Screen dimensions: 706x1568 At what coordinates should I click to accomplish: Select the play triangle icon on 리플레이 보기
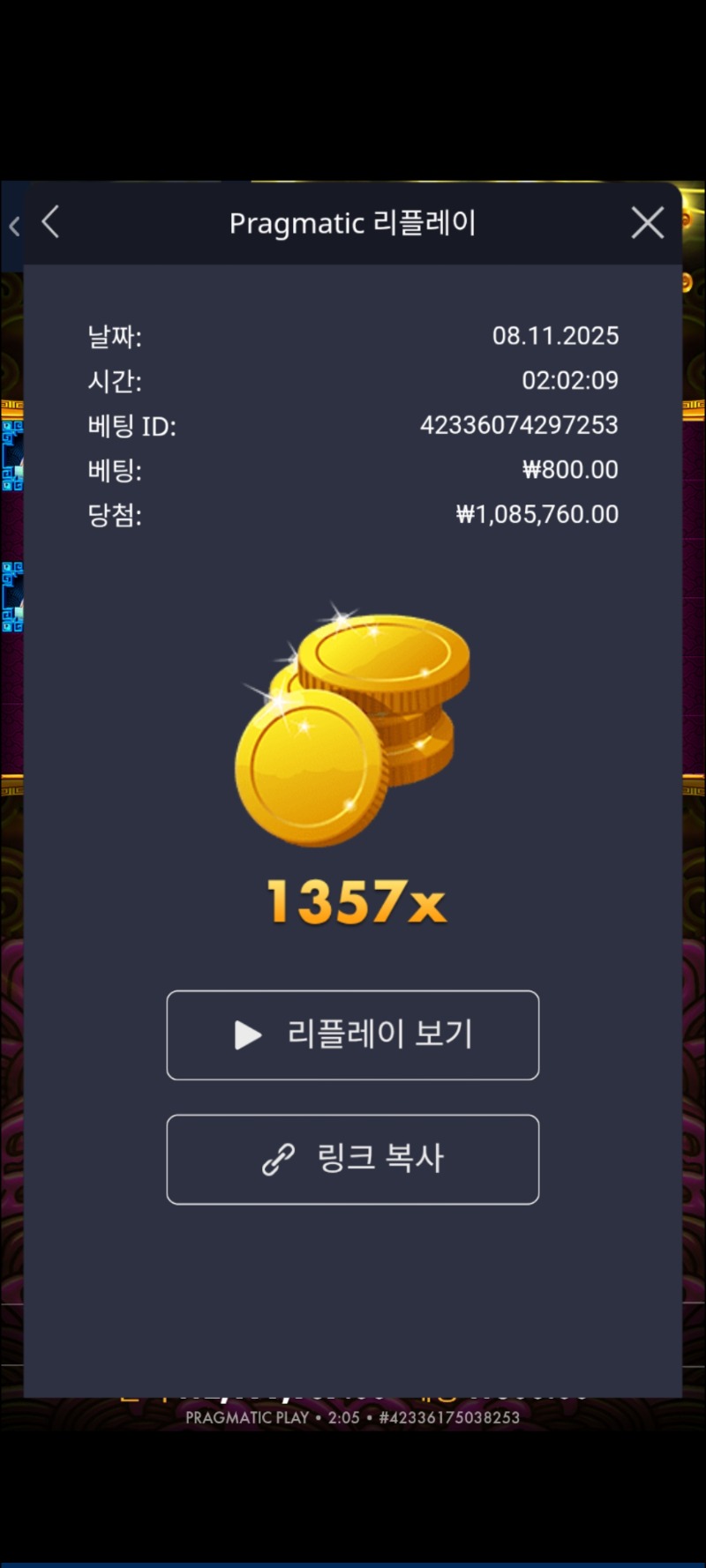tap(247, 1036)
